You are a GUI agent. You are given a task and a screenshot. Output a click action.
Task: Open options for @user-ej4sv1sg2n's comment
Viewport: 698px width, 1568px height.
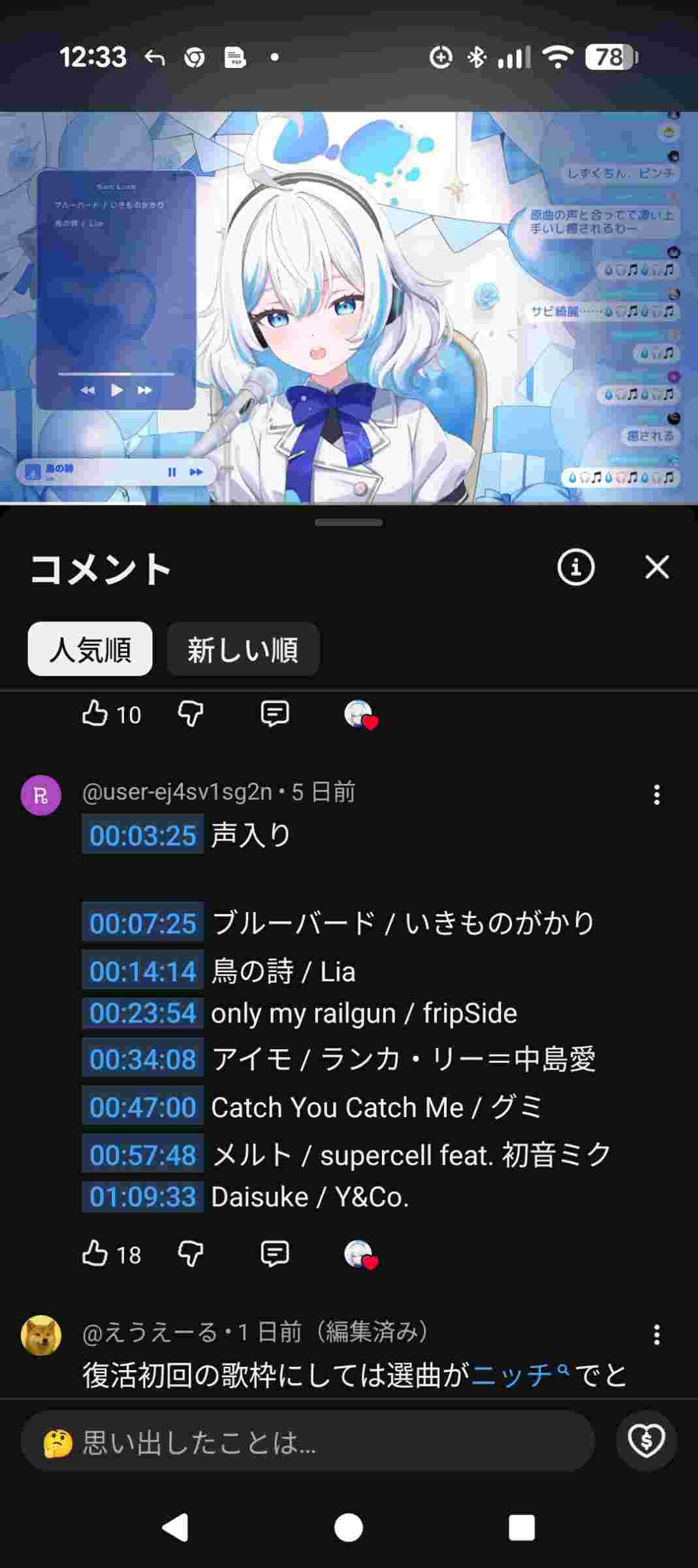point(657,795)
